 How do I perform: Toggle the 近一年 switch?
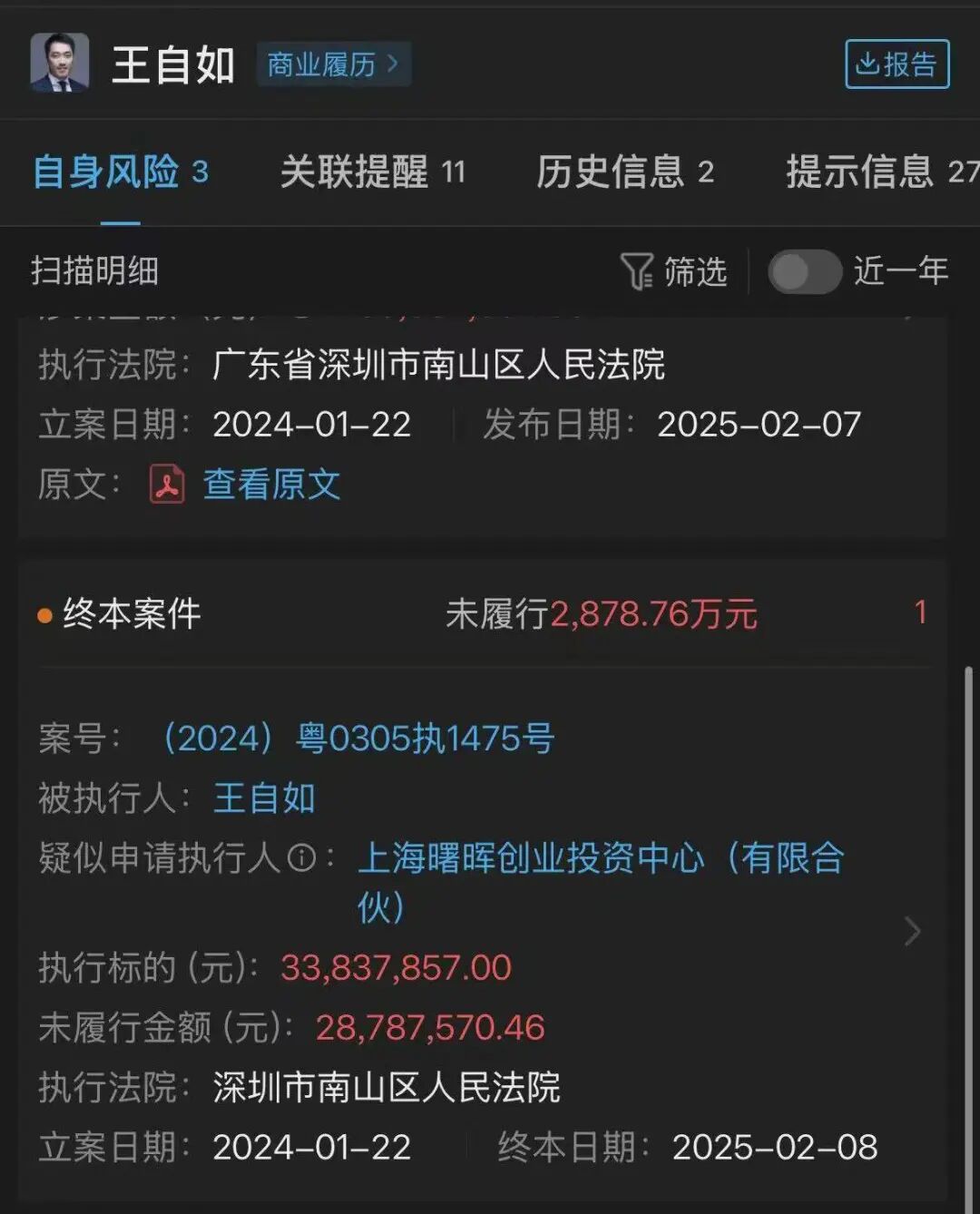pyautogui.click(x=804, y=271)
